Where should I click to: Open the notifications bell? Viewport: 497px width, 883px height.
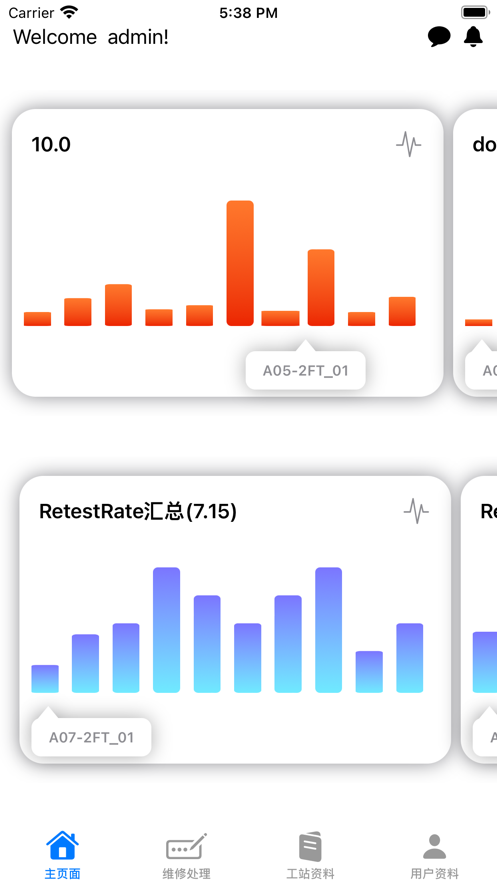point(473,36)
